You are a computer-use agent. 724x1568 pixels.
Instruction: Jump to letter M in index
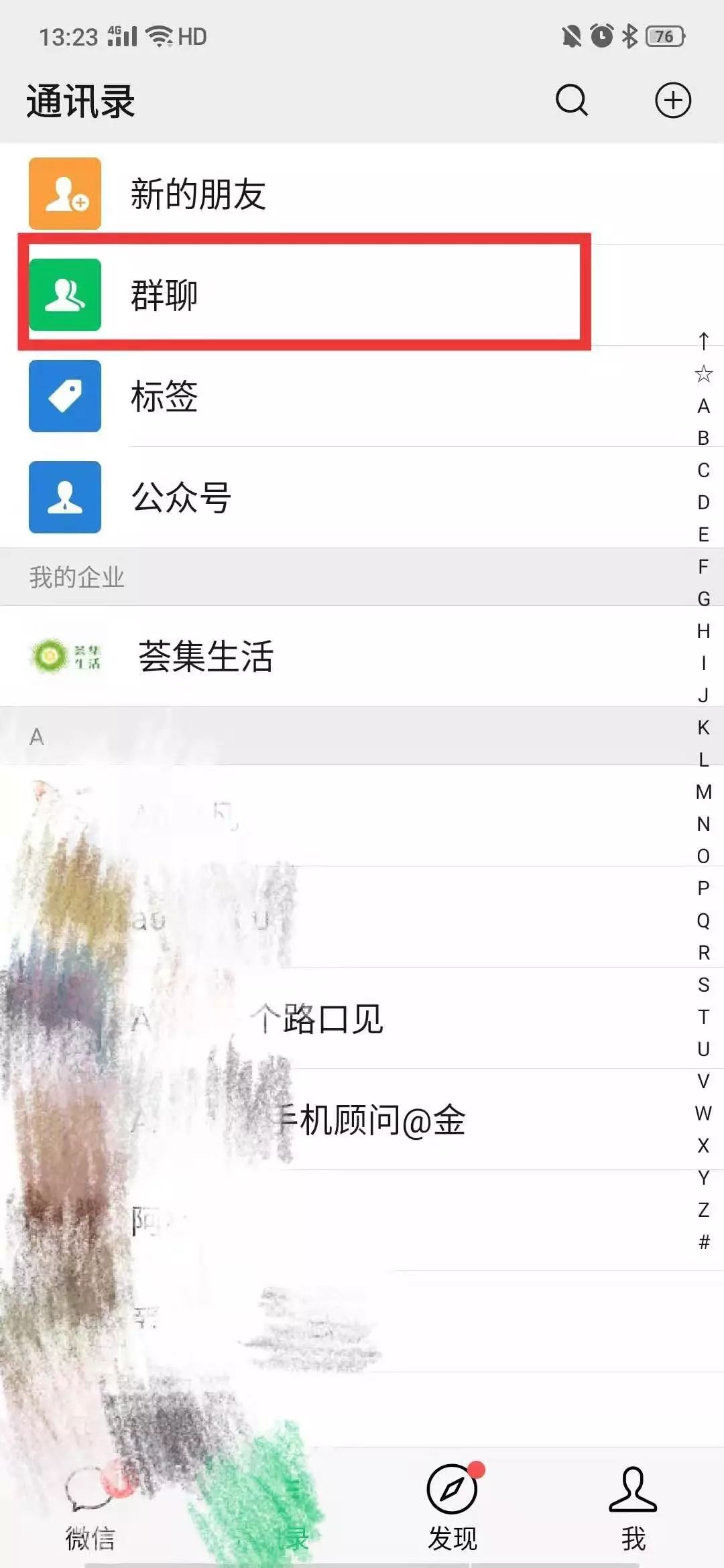(703, 792)
